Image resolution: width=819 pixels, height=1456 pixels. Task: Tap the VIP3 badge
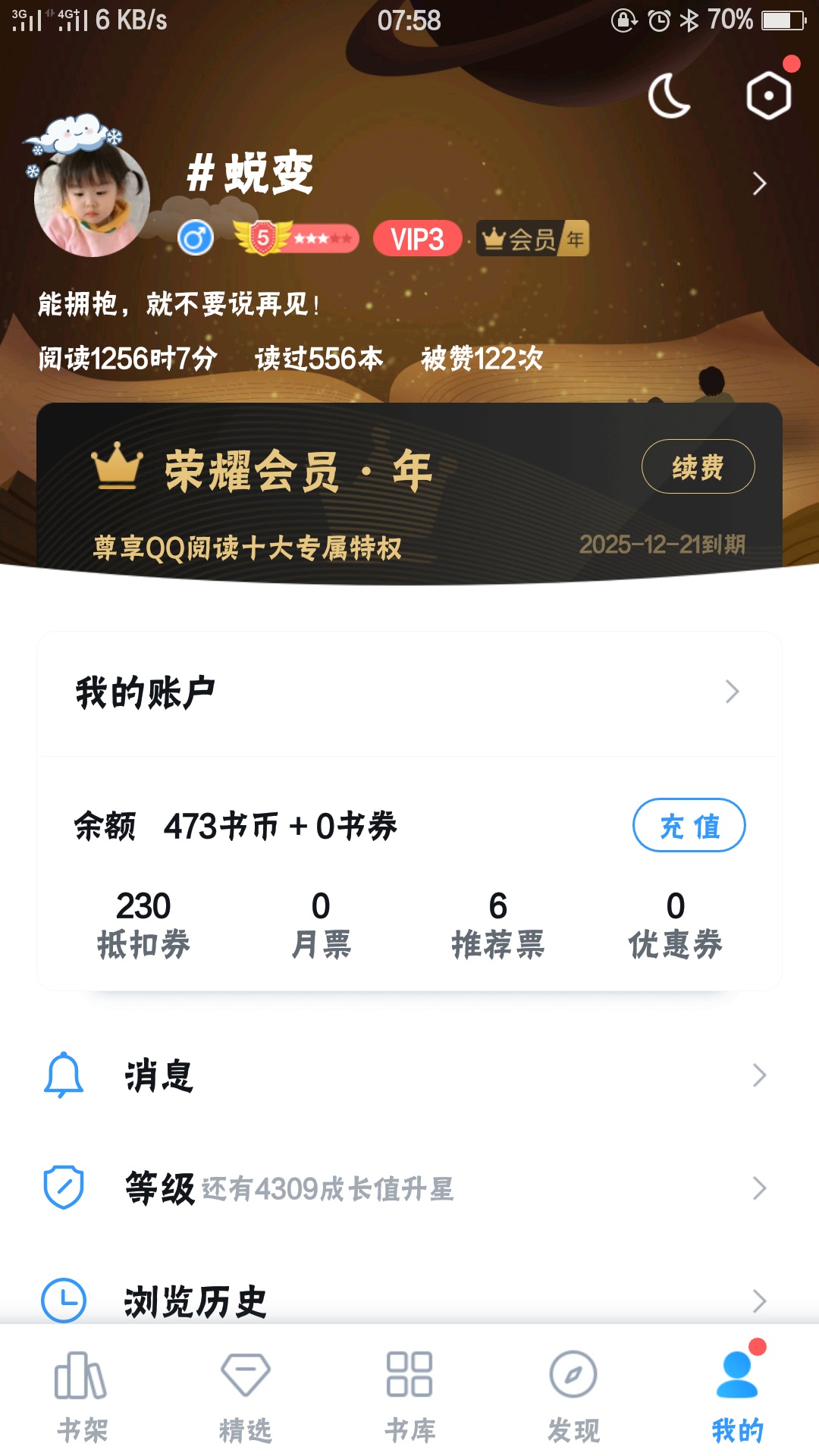pos(417,239)
